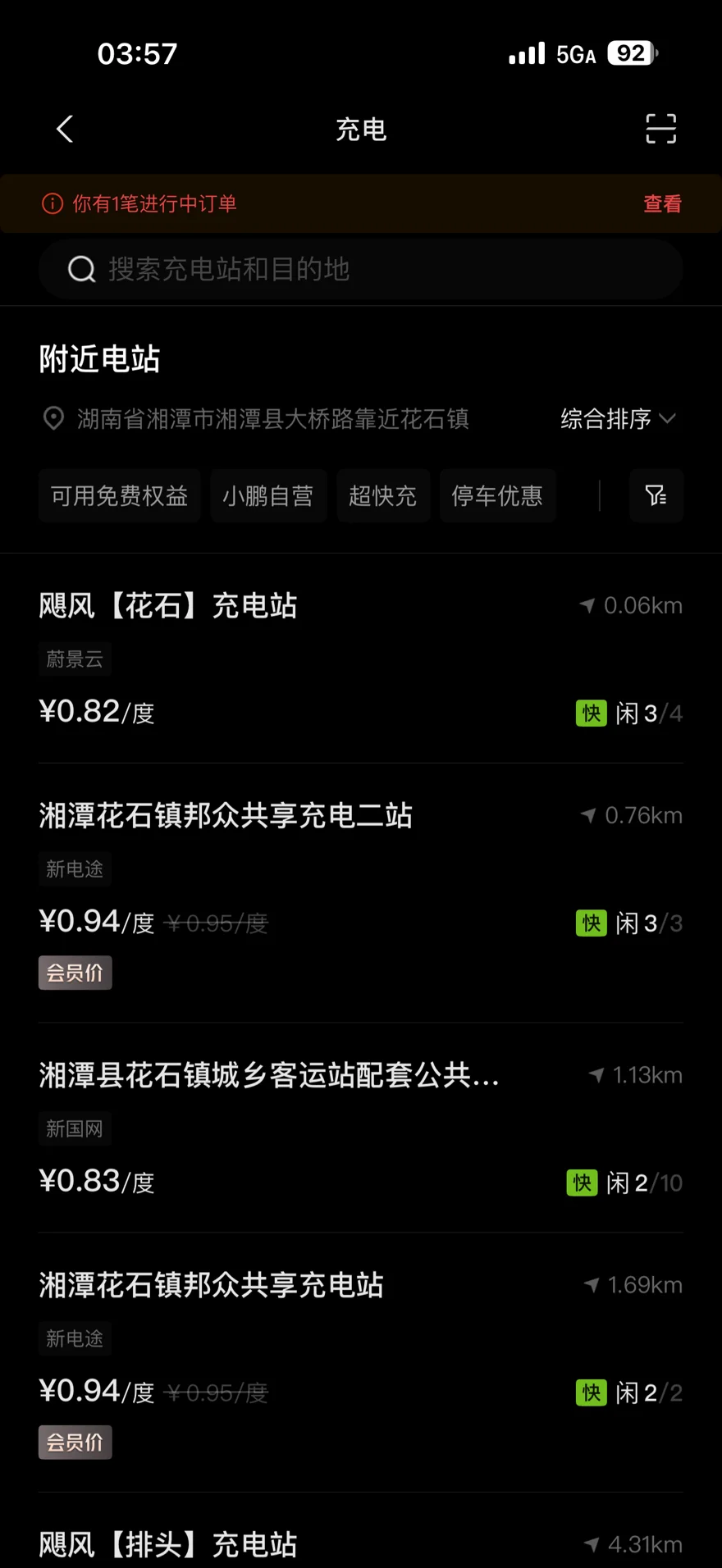Screen dimensions: 722x1568
Task: Open 飓风【花石】充电站 station details
Action: pyautogui.click(x=361, y=659)
